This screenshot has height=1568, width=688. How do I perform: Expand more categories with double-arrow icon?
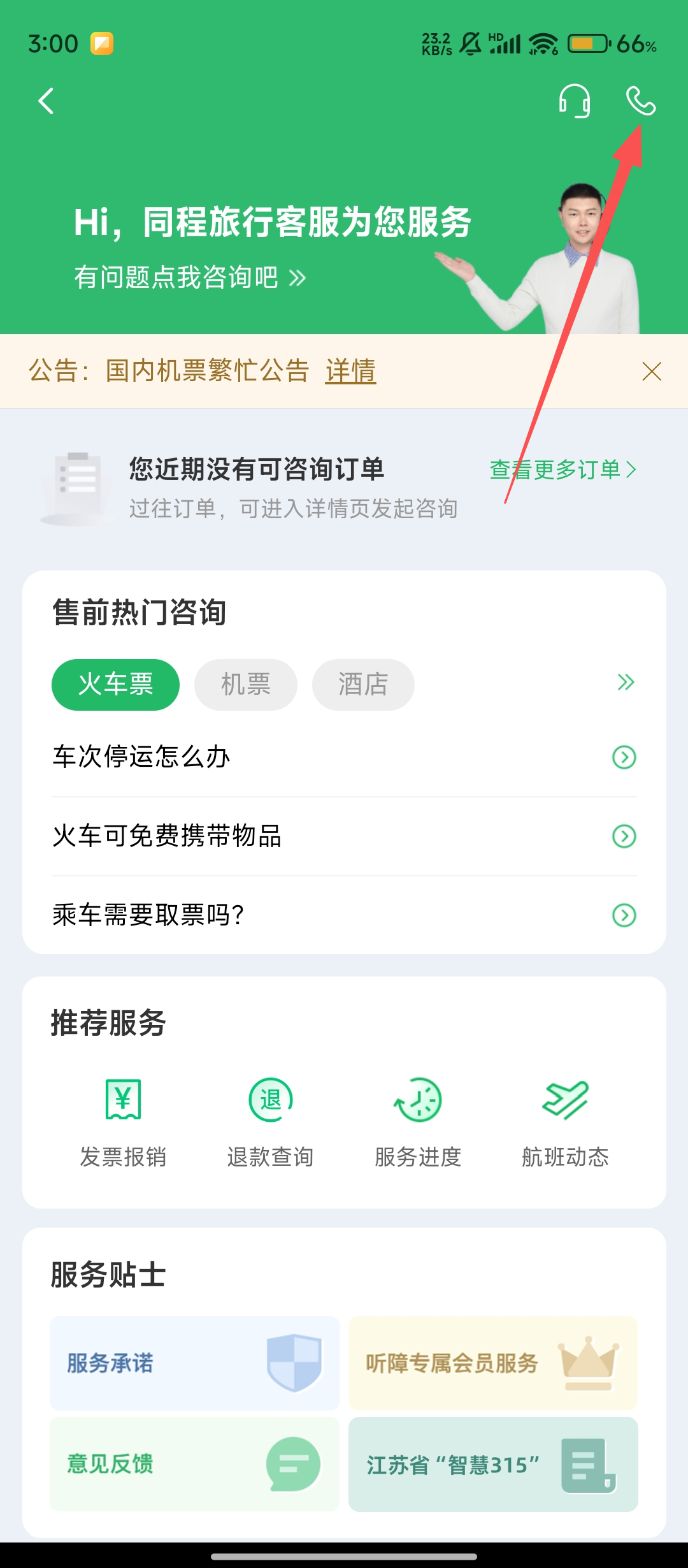[x=626, y=683]
